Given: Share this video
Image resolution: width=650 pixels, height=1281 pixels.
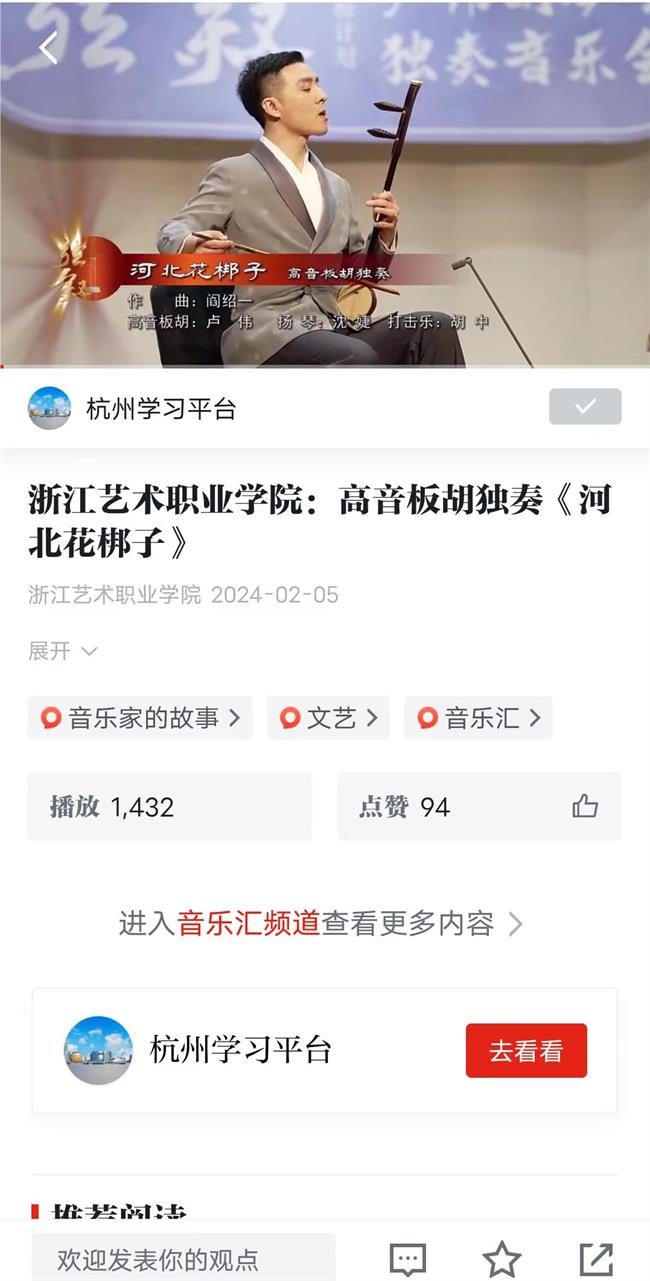Looking at the screenshot, I should coord(596,1259).
